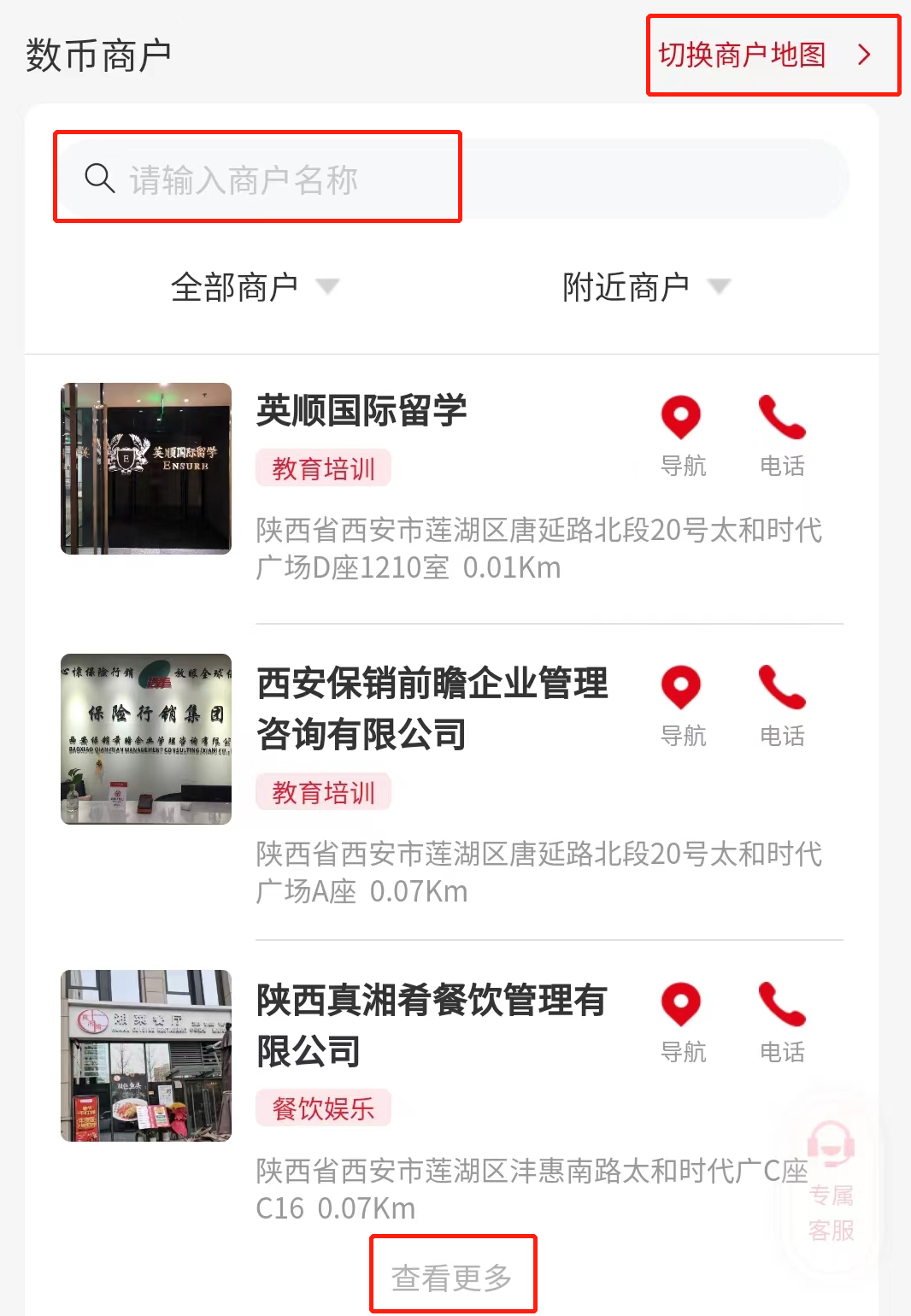Open merchant 英顺国际留学 details
Viewport: 911px width, 1316px height.
tap(361, 411)
